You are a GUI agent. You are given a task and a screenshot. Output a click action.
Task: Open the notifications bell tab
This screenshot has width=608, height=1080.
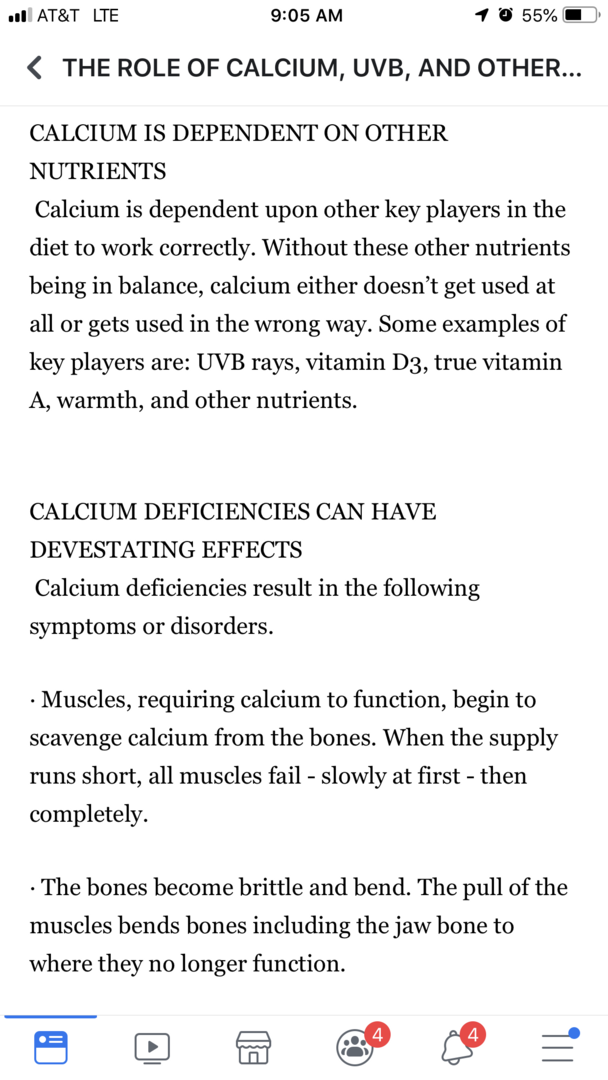pos(458,1046)
